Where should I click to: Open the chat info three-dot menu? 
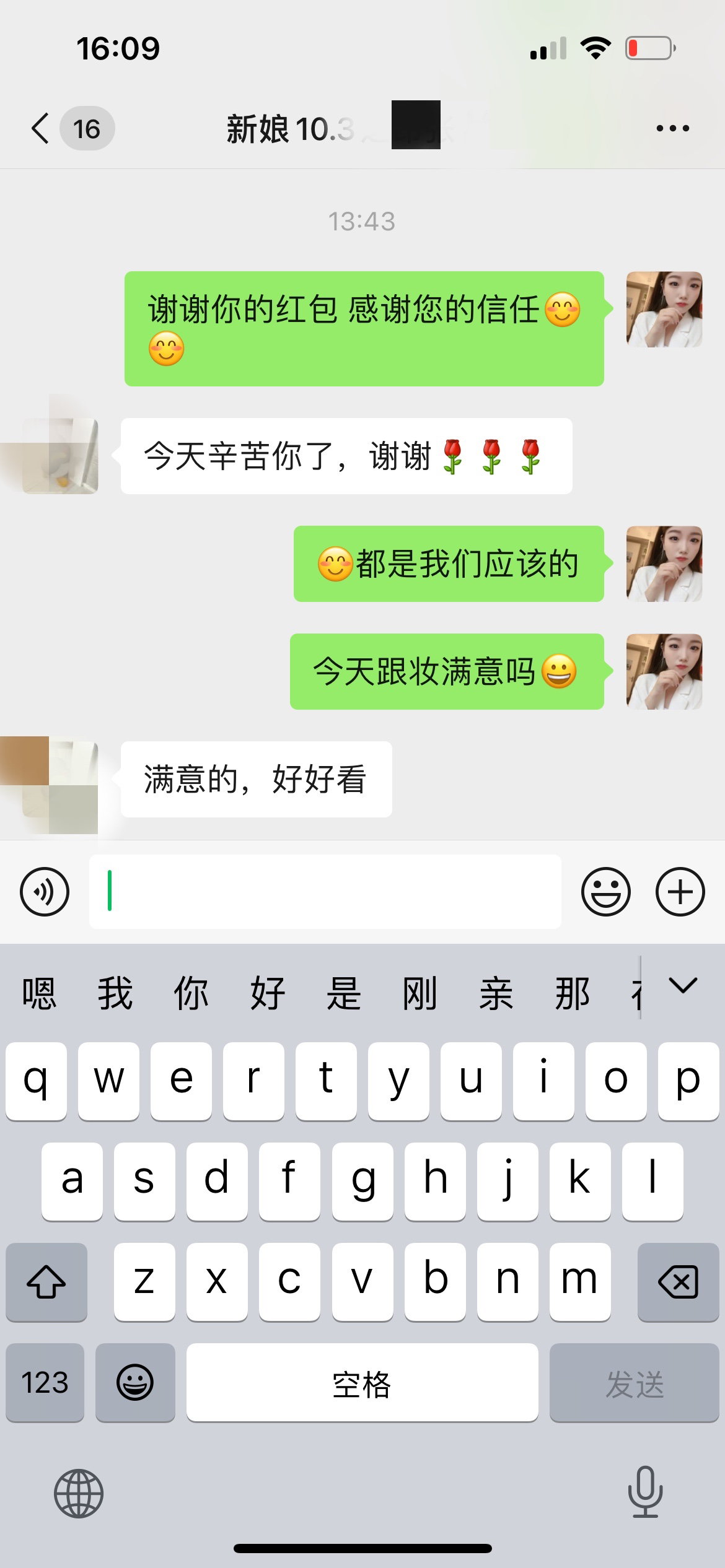(x=672, y=129)
